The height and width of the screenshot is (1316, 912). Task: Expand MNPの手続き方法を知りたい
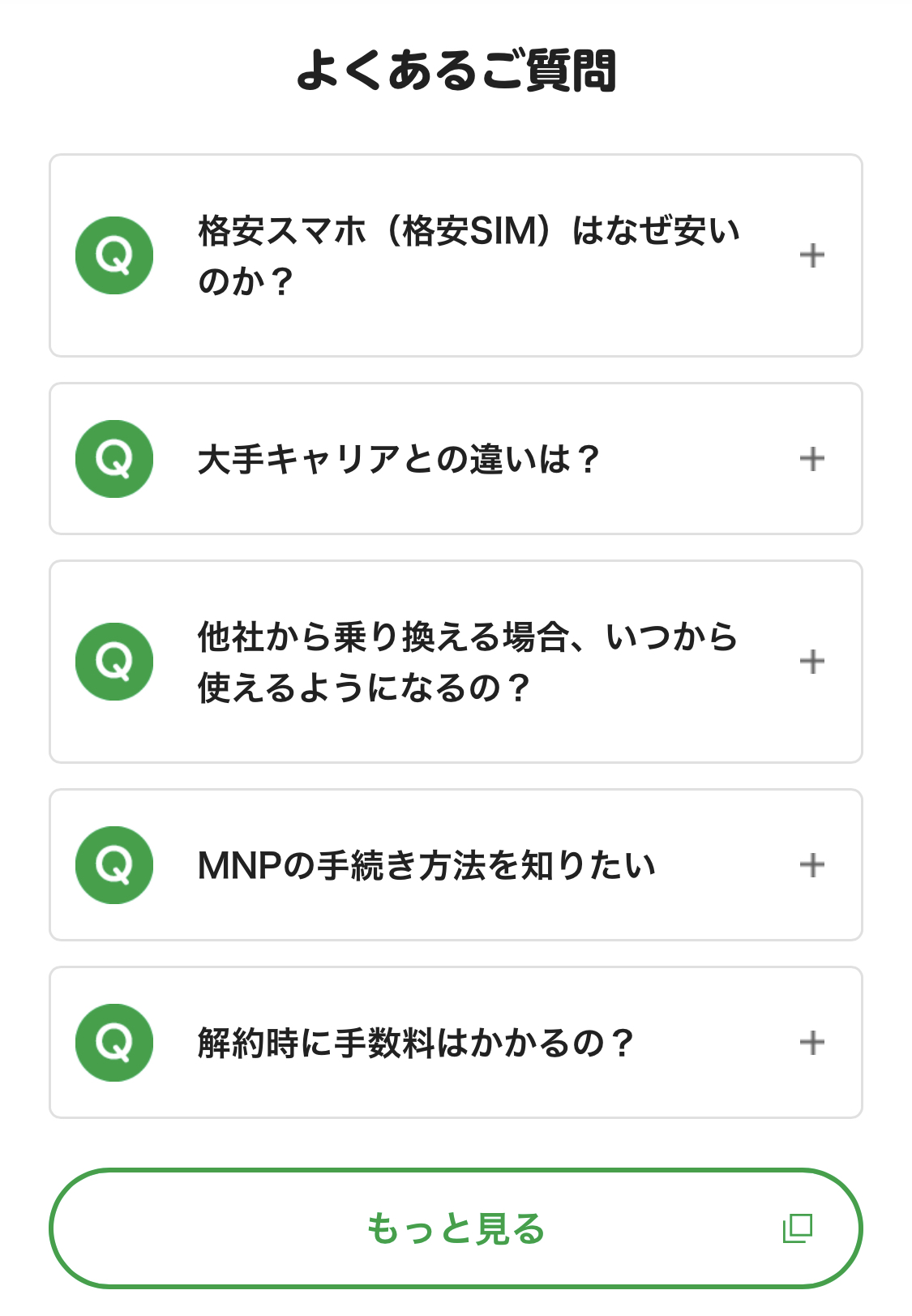[811, 865]
